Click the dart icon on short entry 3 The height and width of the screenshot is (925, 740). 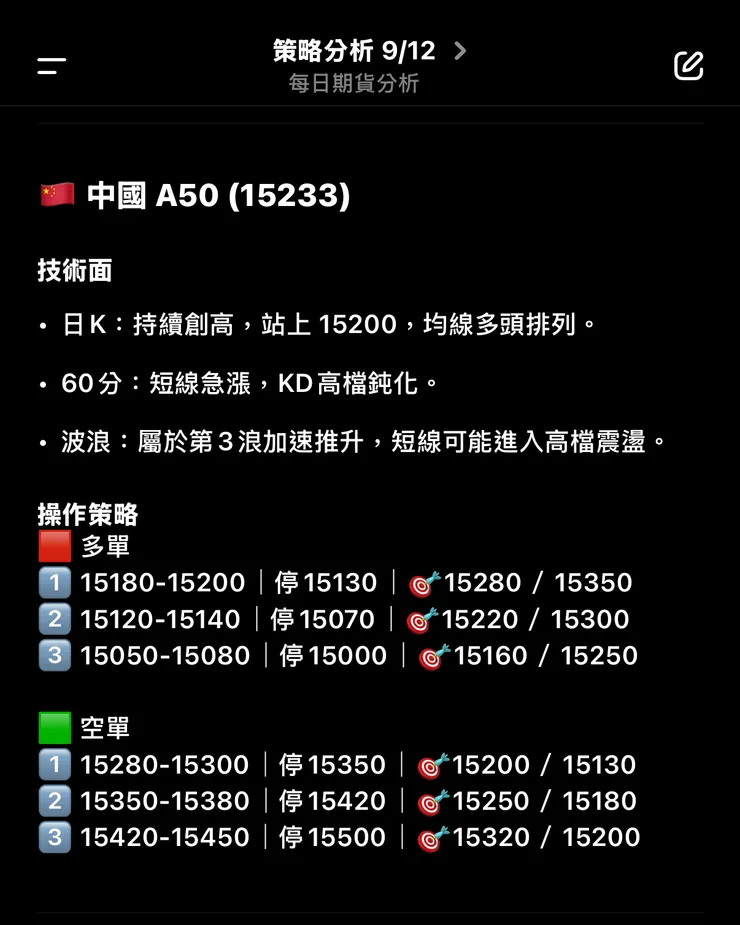429,838
